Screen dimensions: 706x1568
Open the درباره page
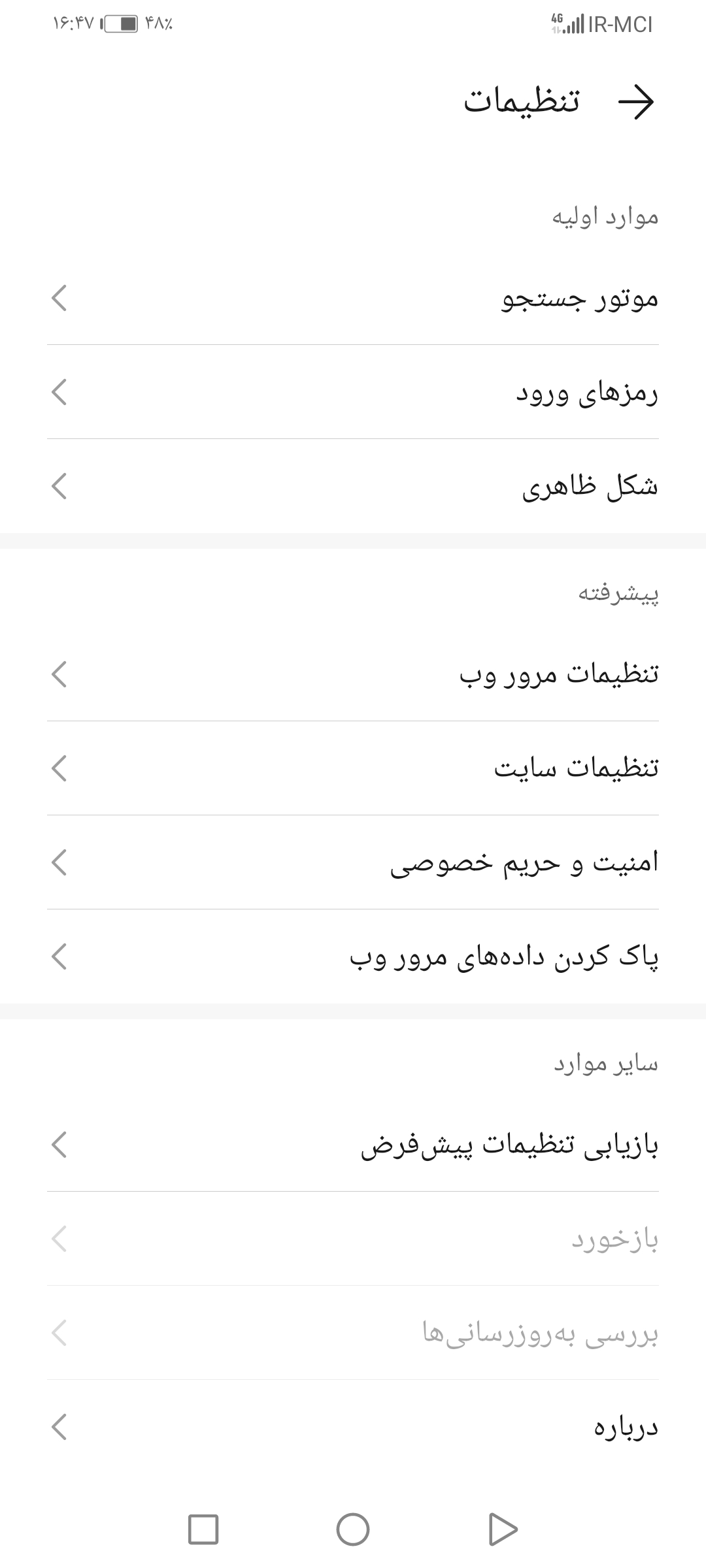353,1427
